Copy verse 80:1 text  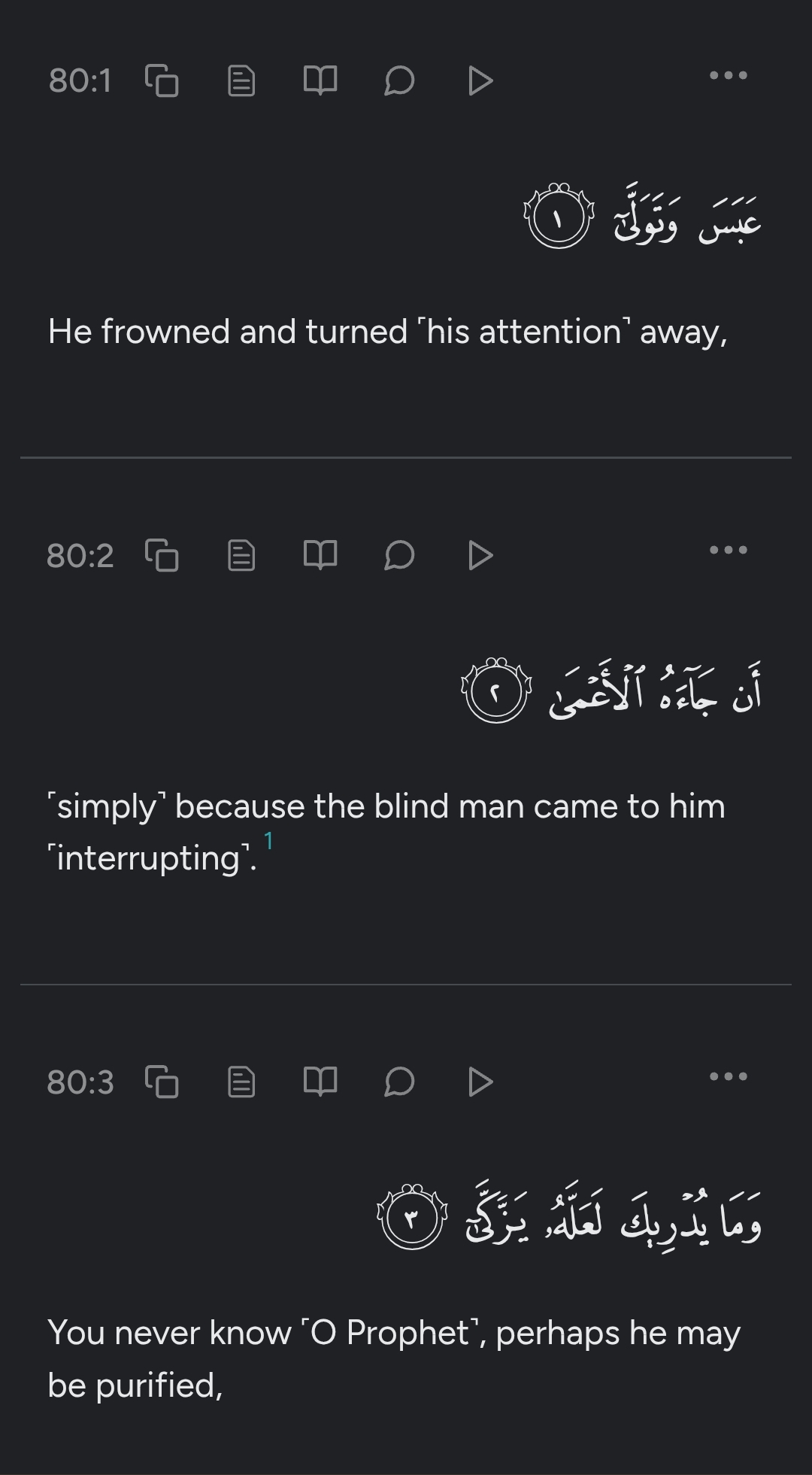[x=162, y=80]
